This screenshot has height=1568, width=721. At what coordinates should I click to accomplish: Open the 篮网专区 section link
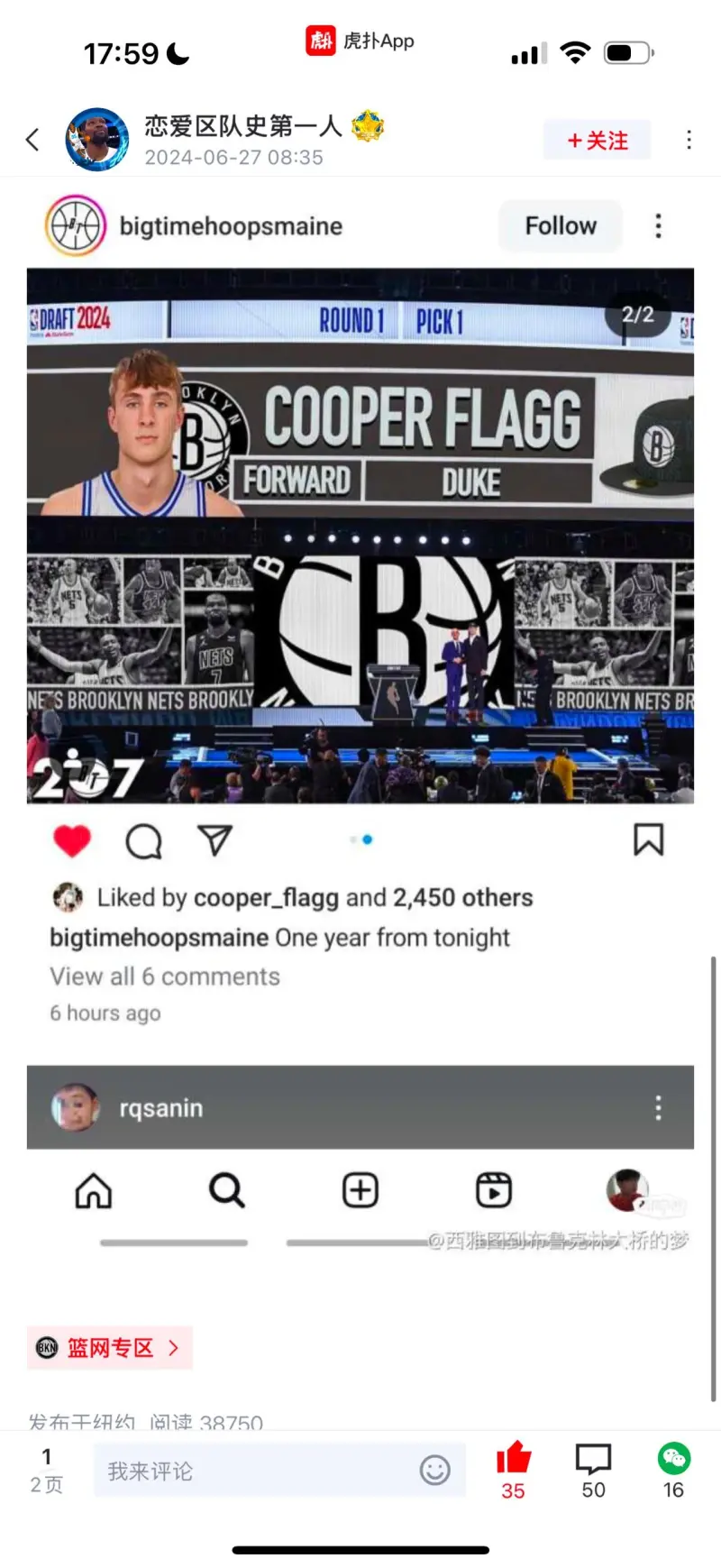[x=109, y=1348]
